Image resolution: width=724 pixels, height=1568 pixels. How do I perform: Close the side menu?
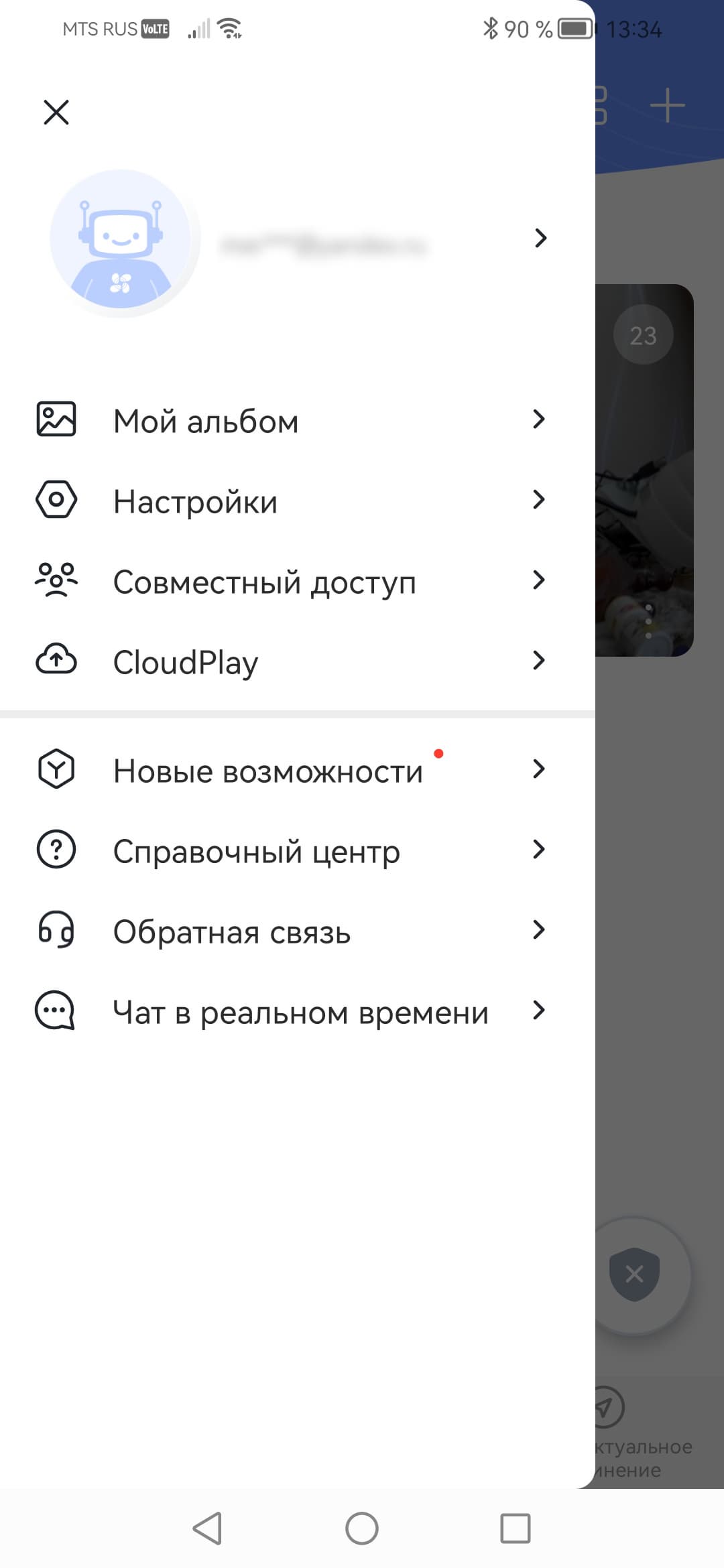coord(56,112)
